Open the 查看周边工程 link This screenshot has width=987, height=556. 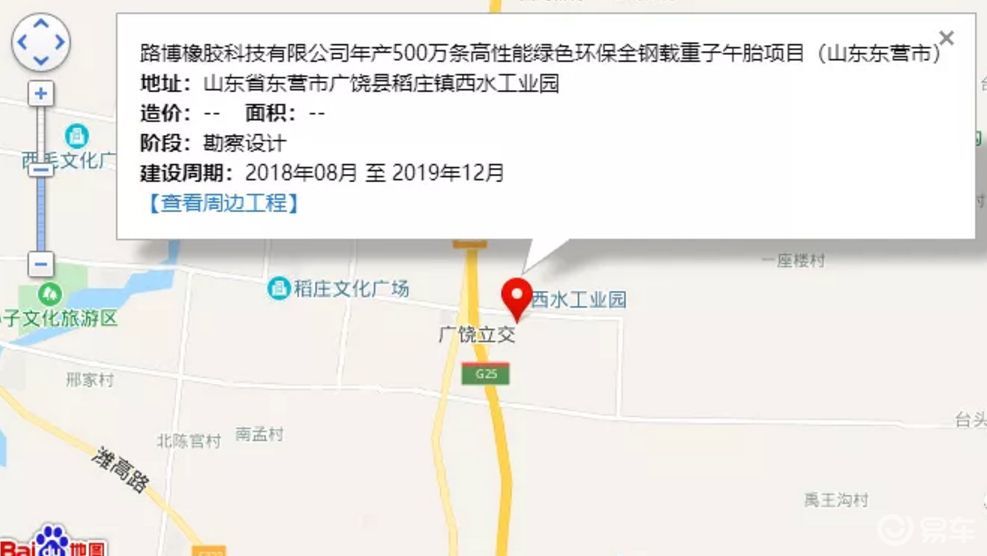(x=222, y=203)
